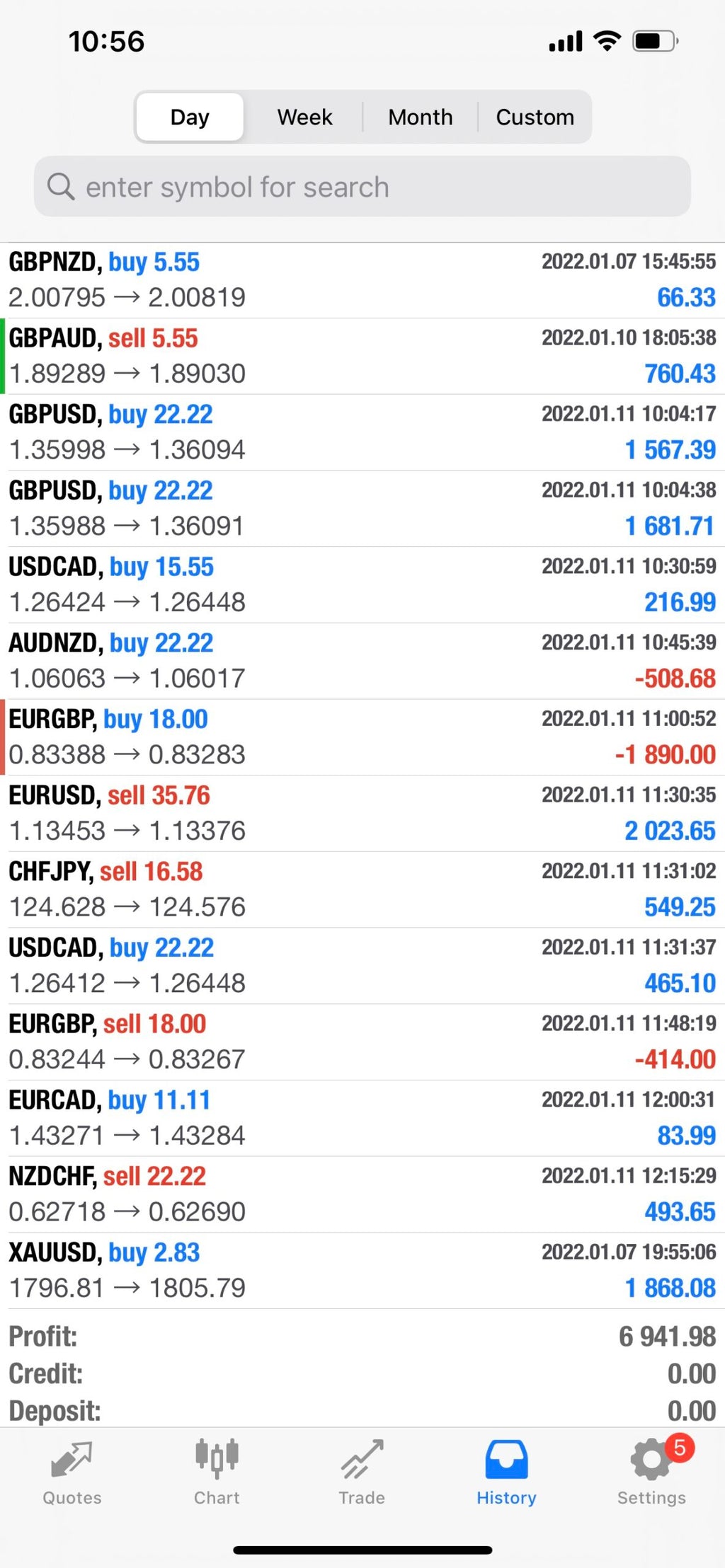Open the GBPAUD sell 5.55 trade details
Screen dimensions: 725x1568
(x=362, y=356)
